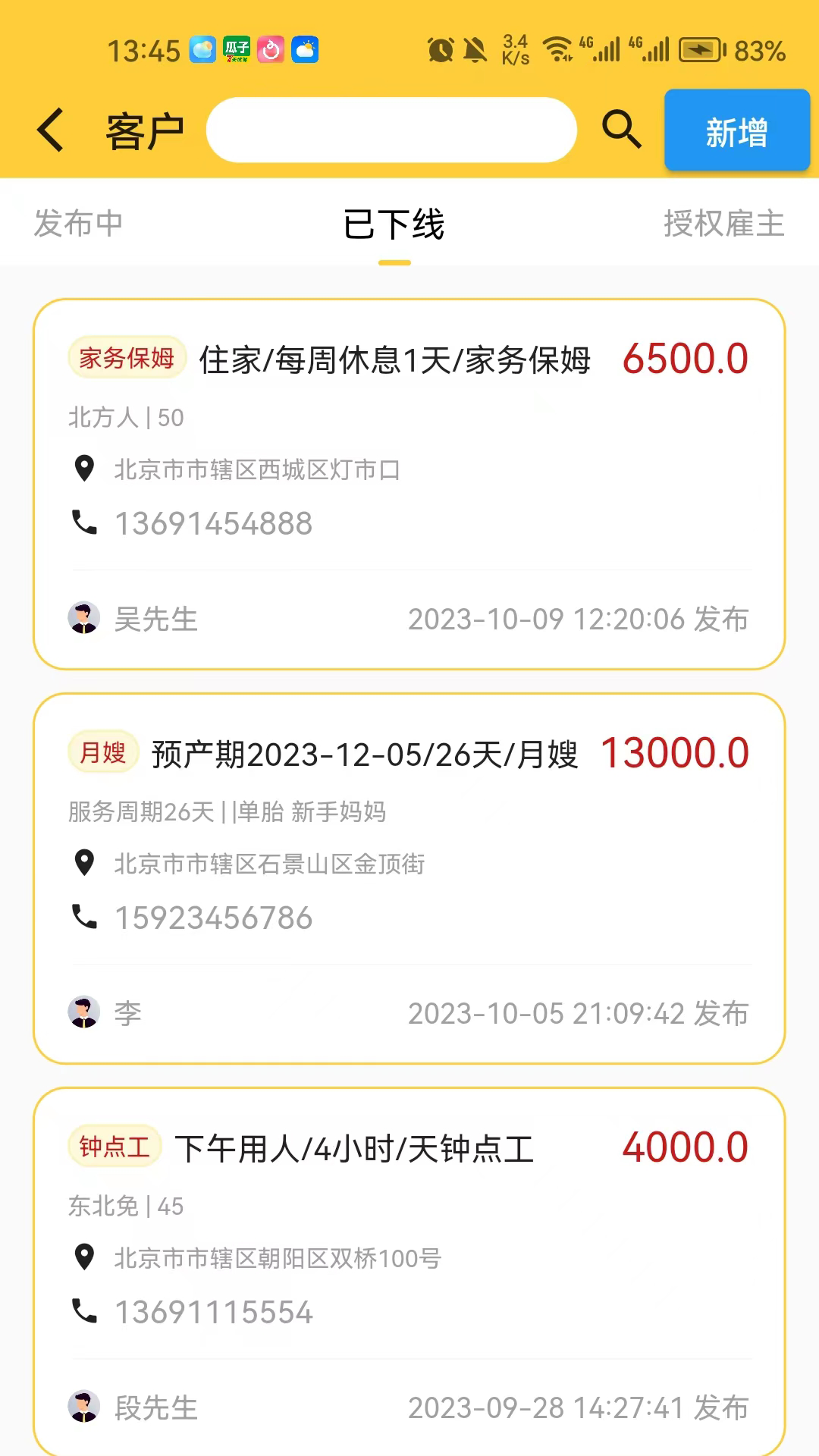Click the phone icon beside 13691454888
The image size is (819, 1456).
(85, 522)
